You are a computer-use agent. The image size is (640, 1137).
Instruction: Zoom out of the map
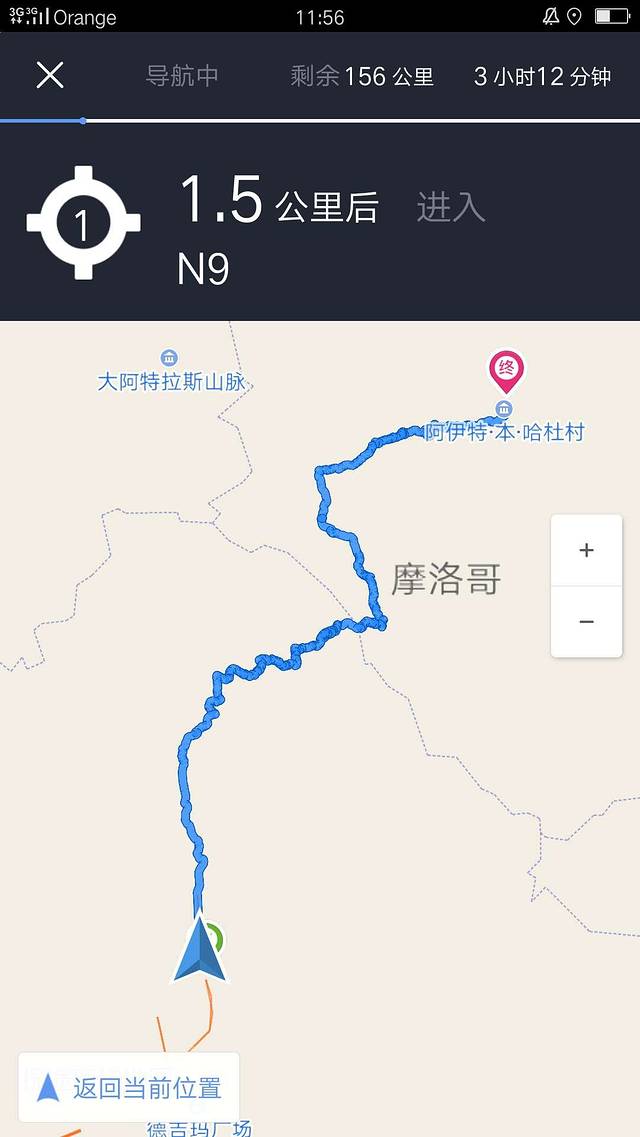pyautogui.click(x=586, y=621)
